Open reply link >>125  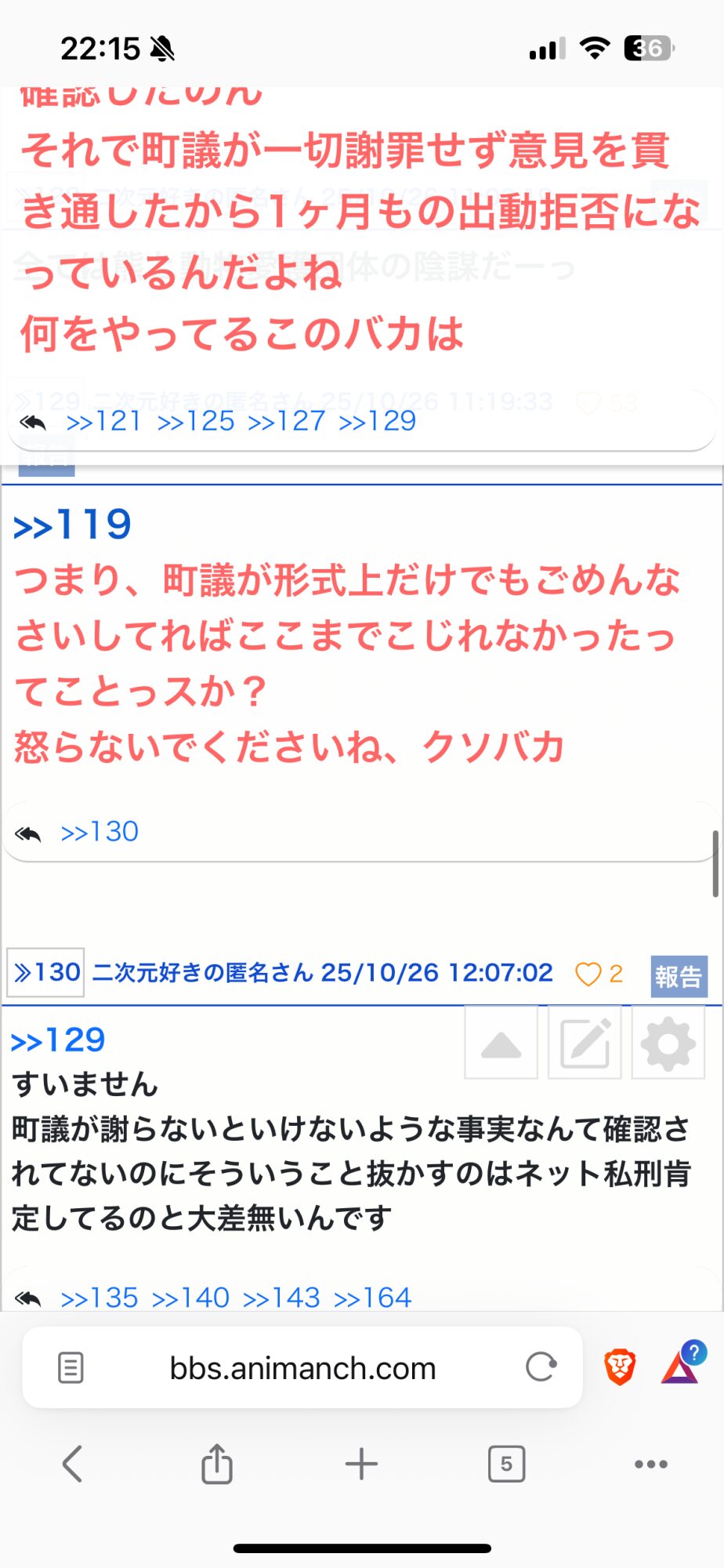(x=195, y=421)
